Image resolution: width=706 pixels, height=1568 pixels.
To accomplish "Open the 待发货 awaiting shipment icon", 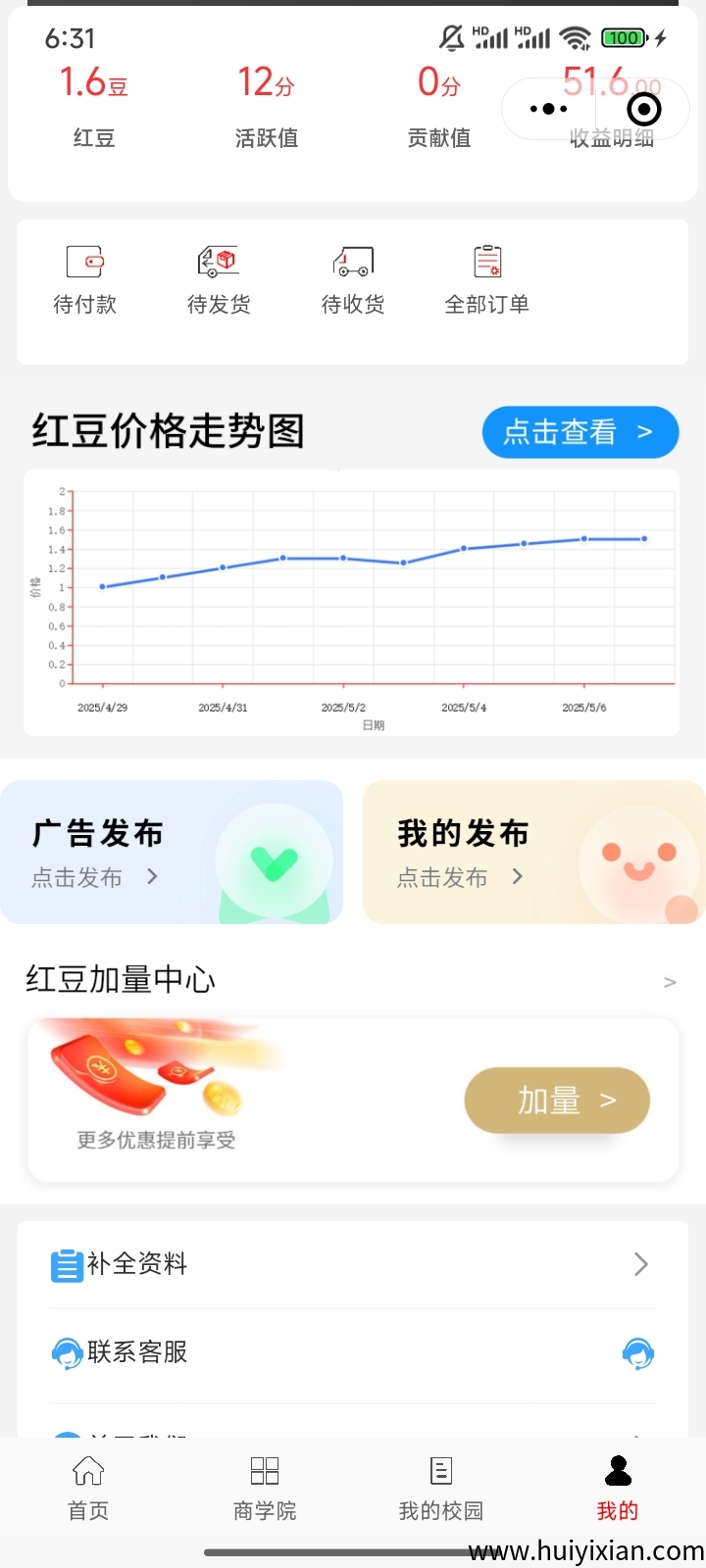I will (219, 263).
